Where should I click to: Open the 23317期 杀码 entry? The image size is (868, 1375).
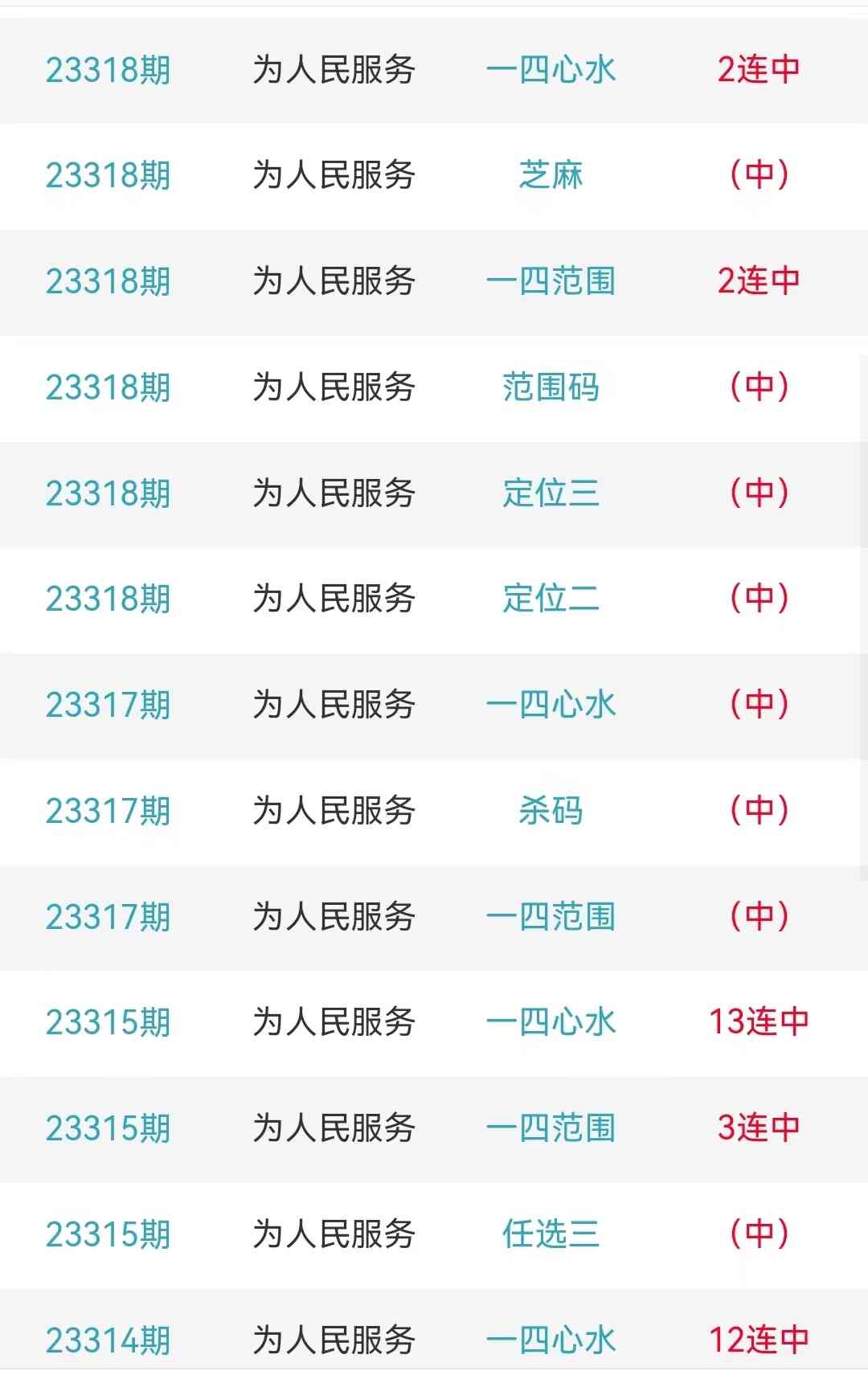(x=551, y=811)
